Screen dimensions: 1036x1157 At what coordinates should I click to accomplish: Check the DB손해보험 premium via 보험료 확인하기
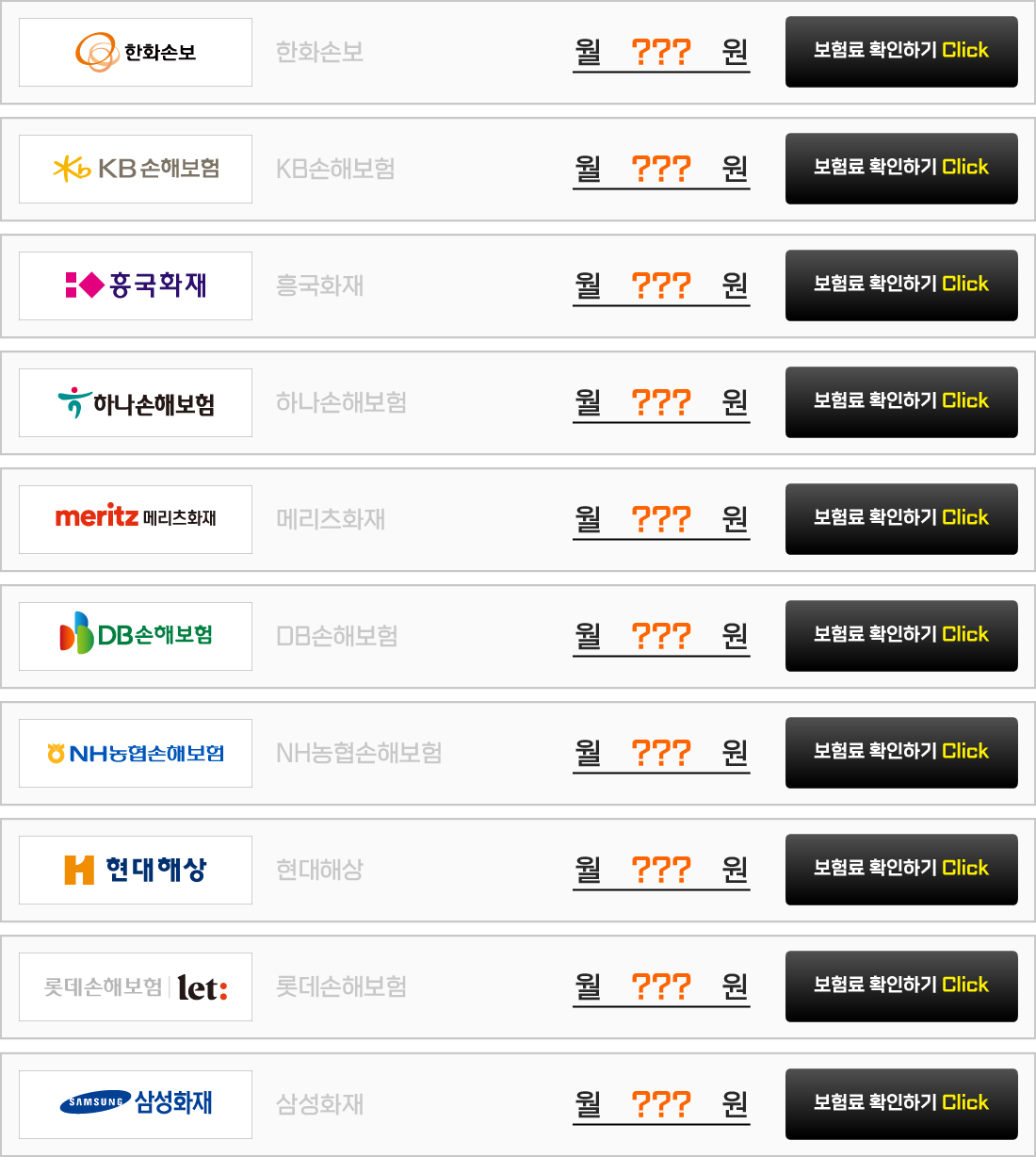(901, 636)
